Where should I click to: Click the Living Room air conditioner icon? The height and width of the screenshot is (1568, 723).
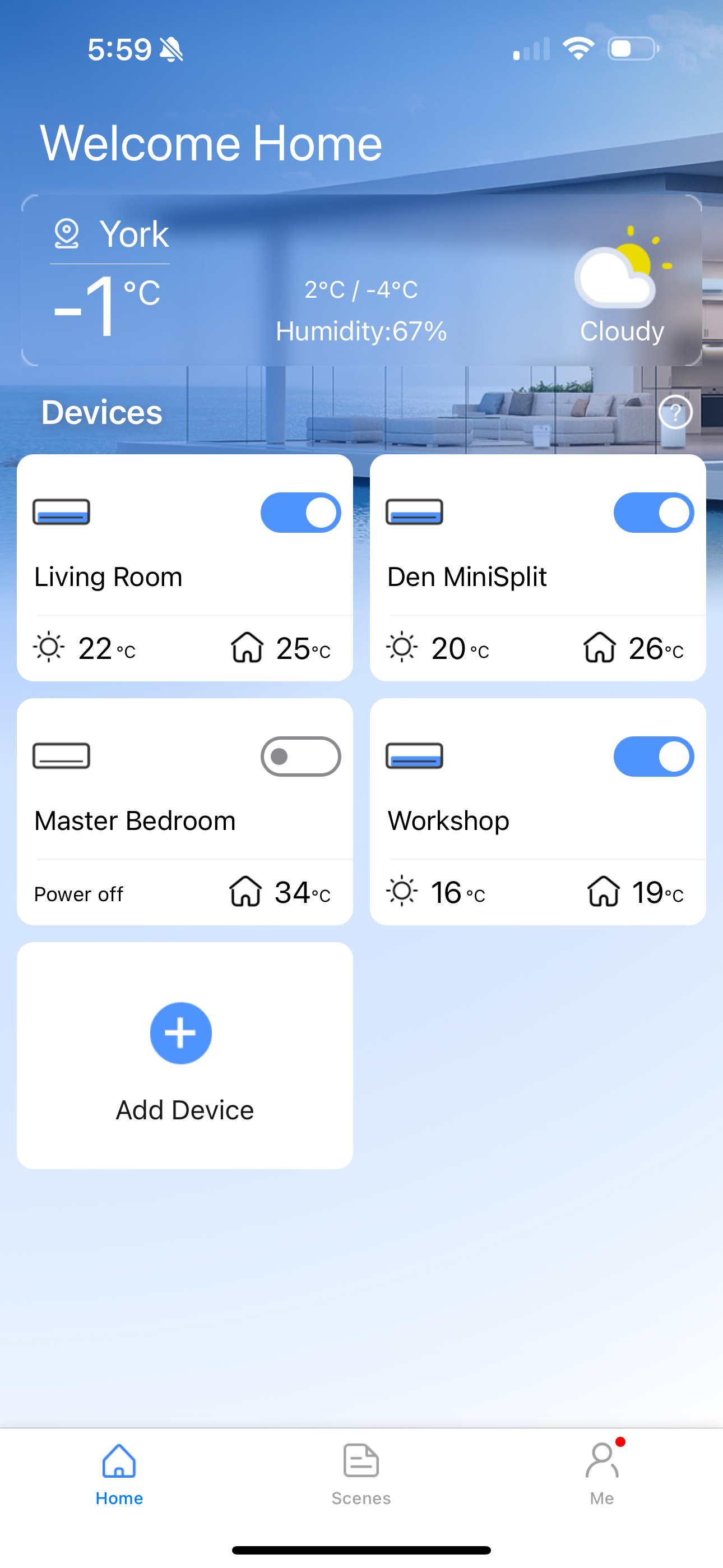click(61, 512)
